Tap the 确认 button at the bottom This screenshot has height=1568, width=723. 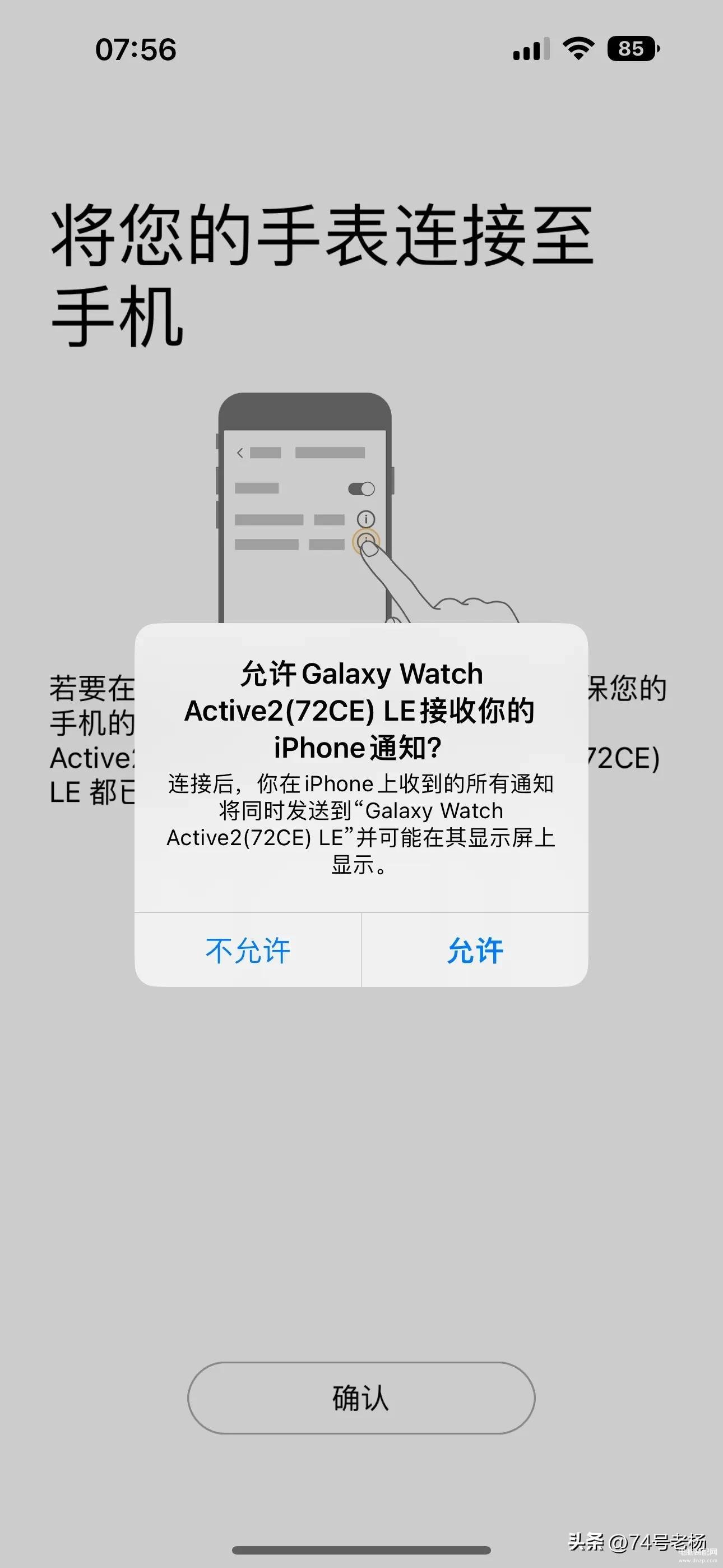361,1398
